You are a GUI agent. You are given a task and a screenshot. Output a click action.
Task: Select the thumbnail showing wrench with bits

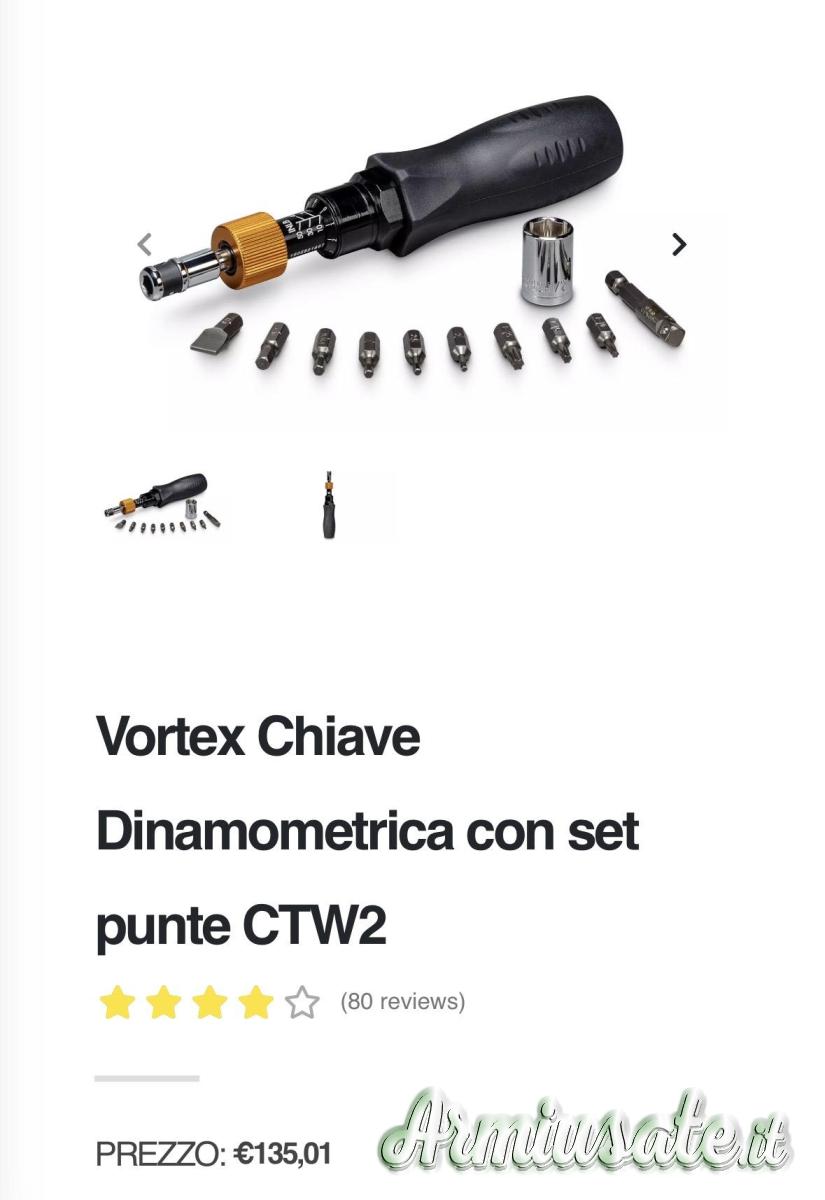click(x=162, y=505)
